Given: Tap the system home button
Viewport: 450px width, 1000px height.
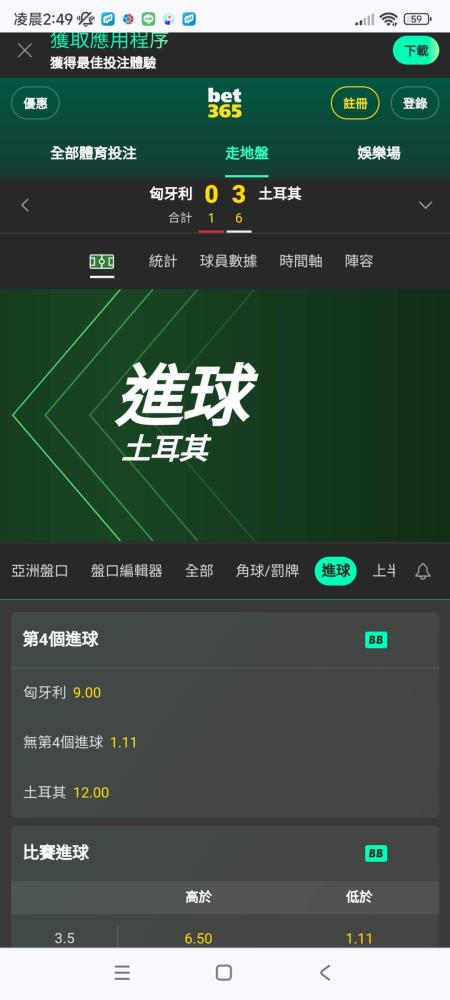Looking at the screenshot, I should pos(224,973).
